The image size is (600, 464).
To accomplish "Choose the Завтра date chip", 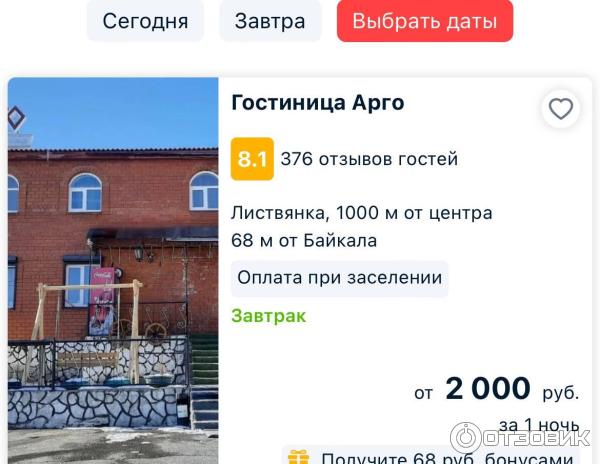I will (x=270, y=21).
